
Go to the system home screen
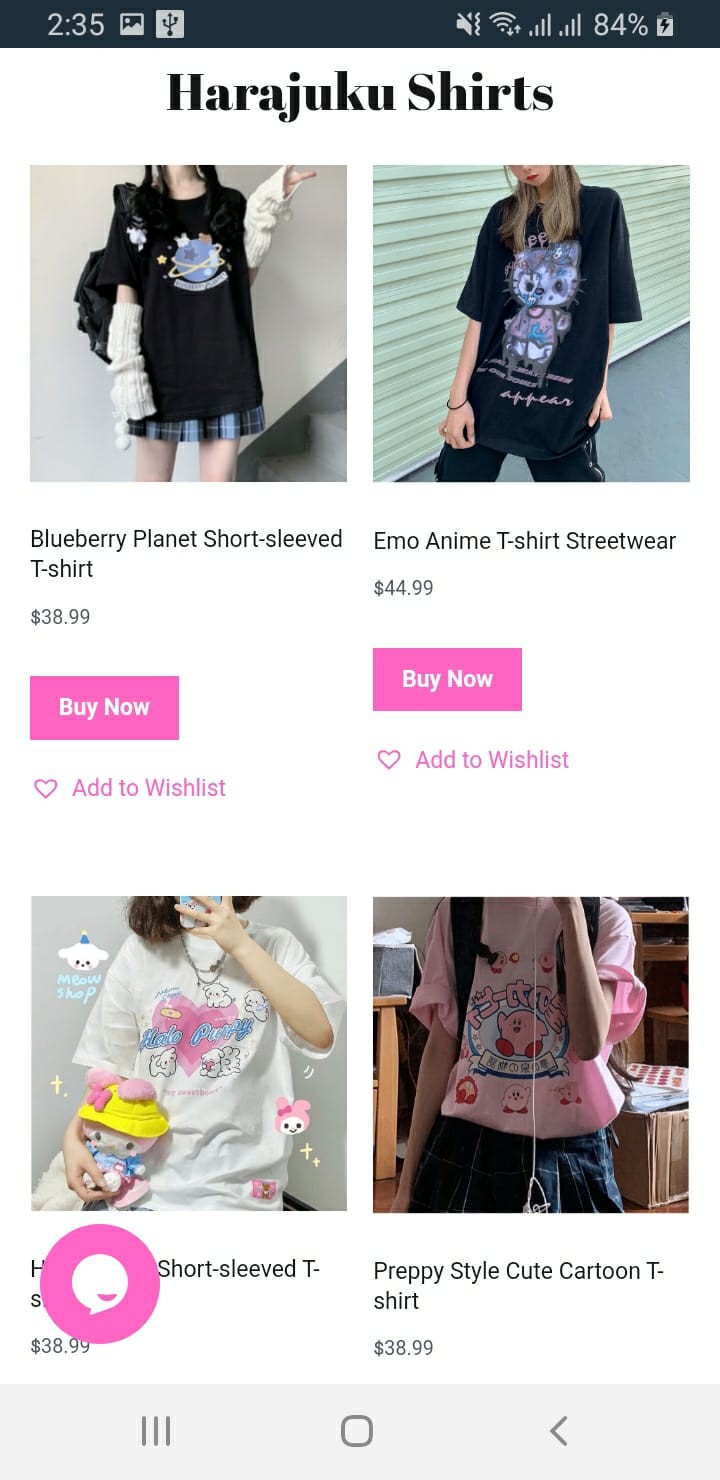point(357,1431)
